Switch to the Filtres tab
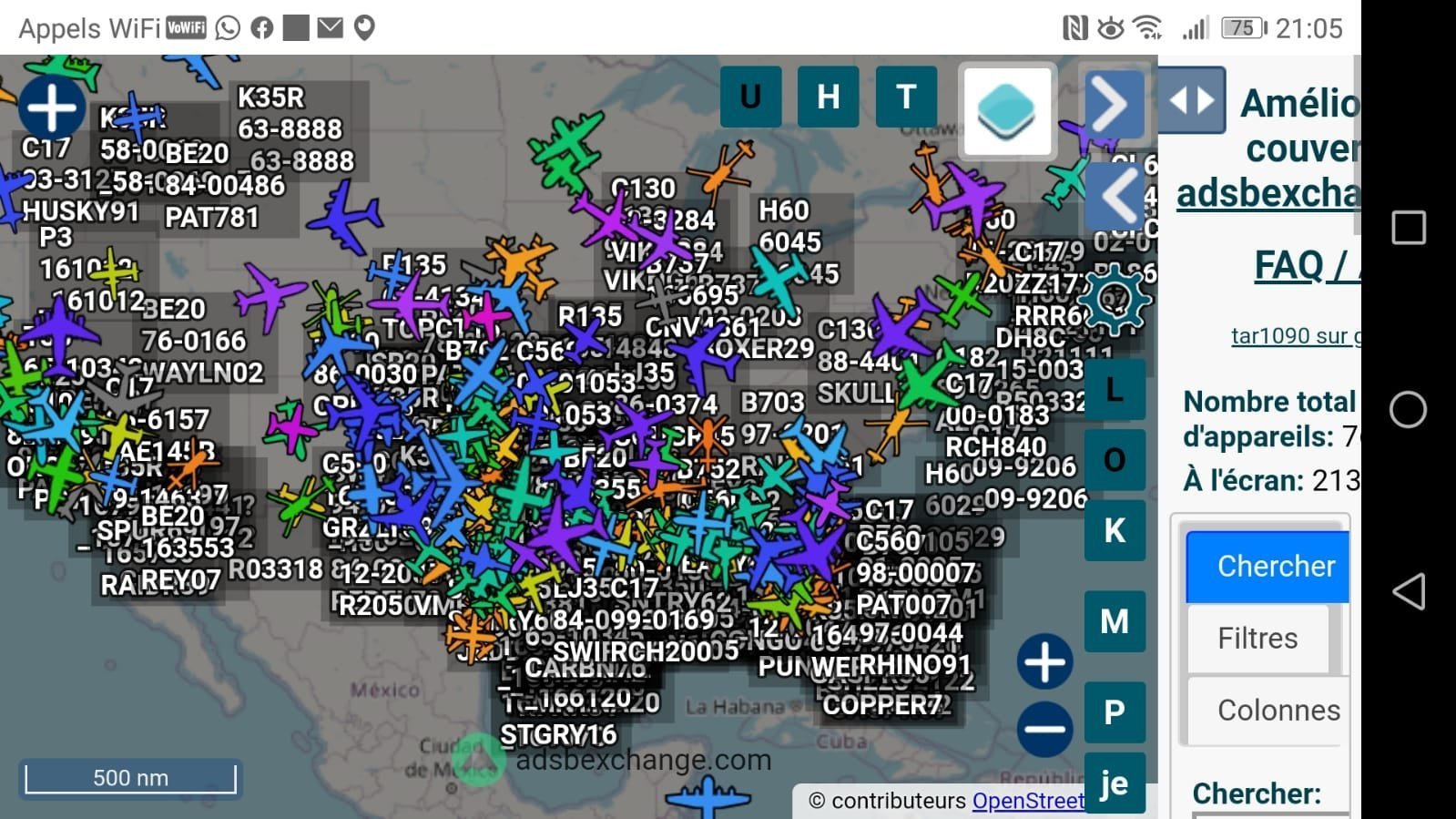The width and height of the screenshot is (1456, 819). pos(1258,639)
